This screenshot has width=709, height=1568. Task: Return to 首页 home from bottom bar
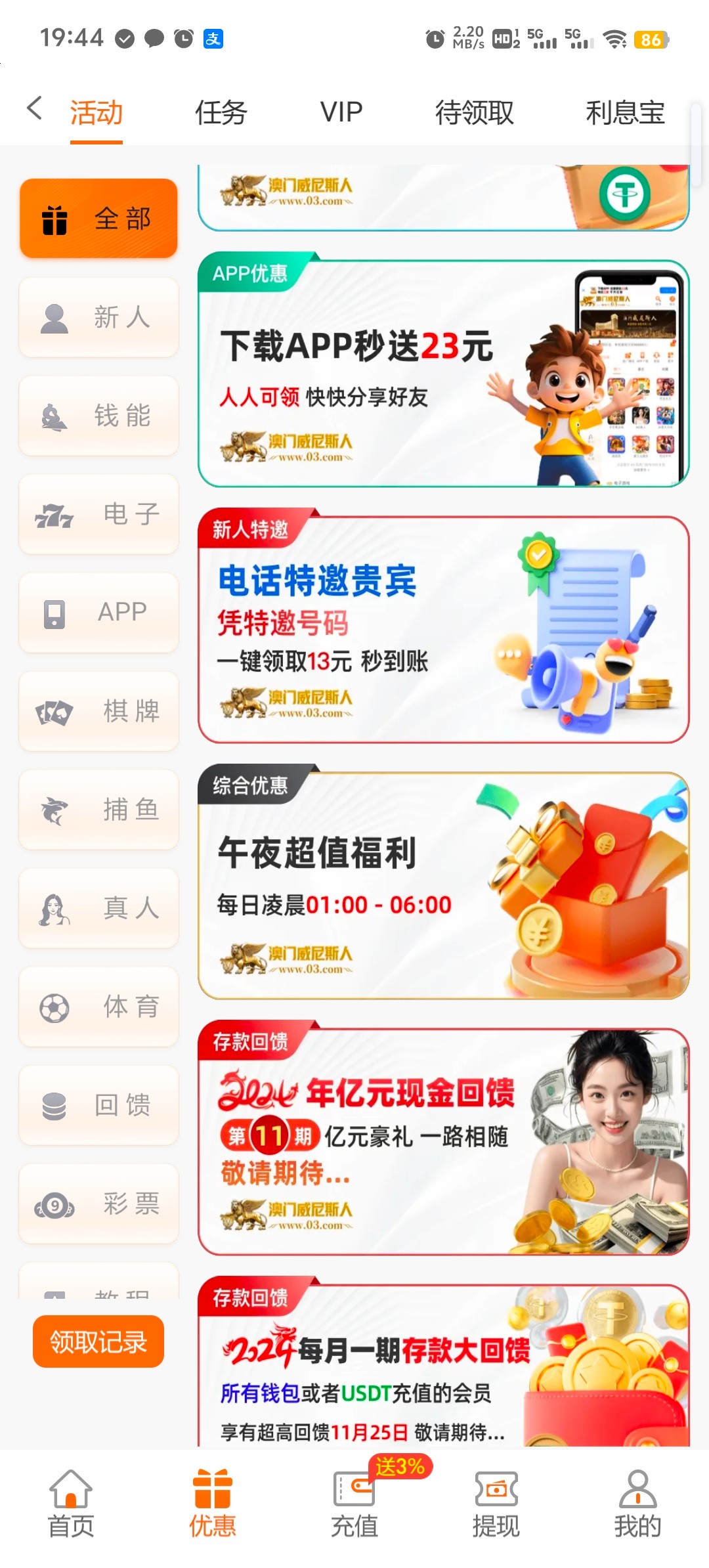pyautogui.click(x=71, y=1510)
